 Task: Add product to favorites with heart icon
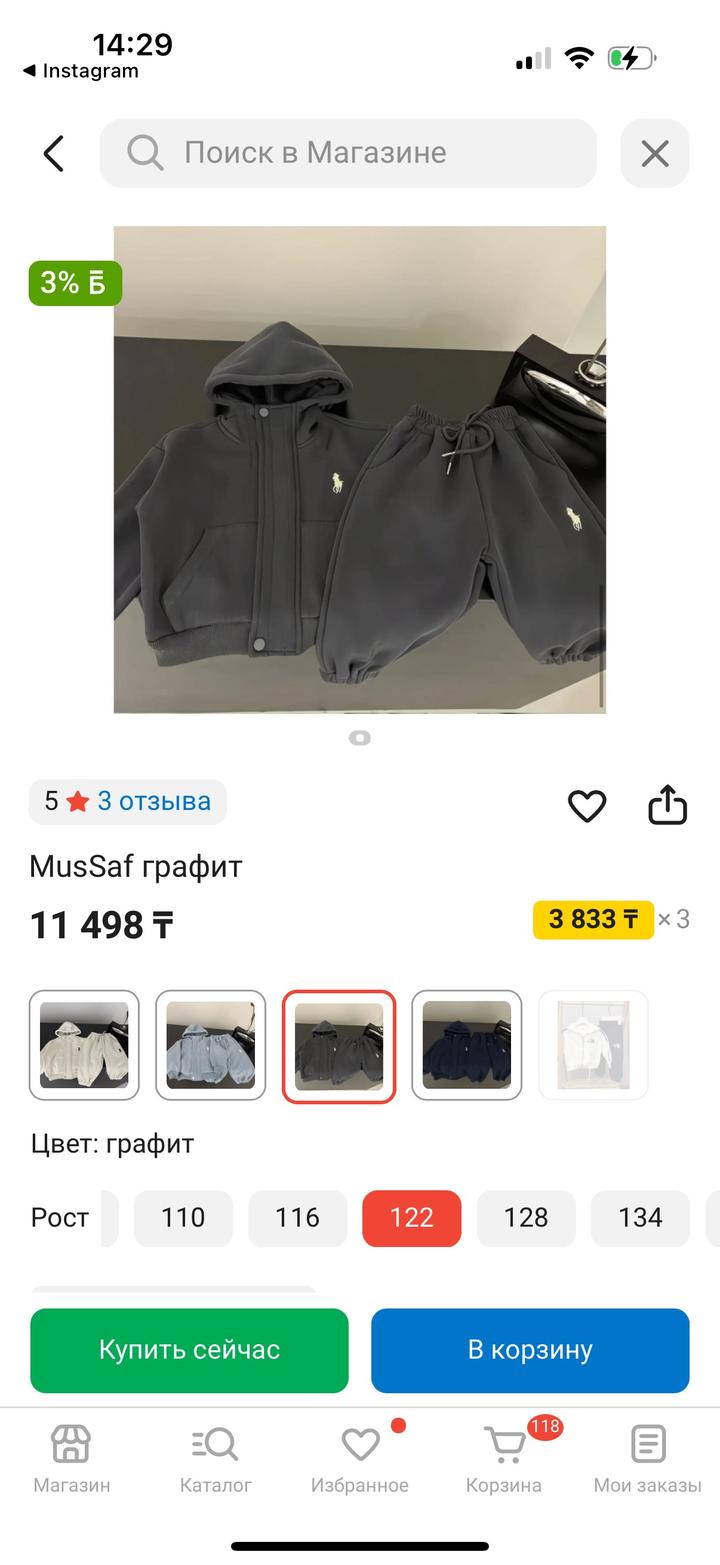click(x=587, y=805)
